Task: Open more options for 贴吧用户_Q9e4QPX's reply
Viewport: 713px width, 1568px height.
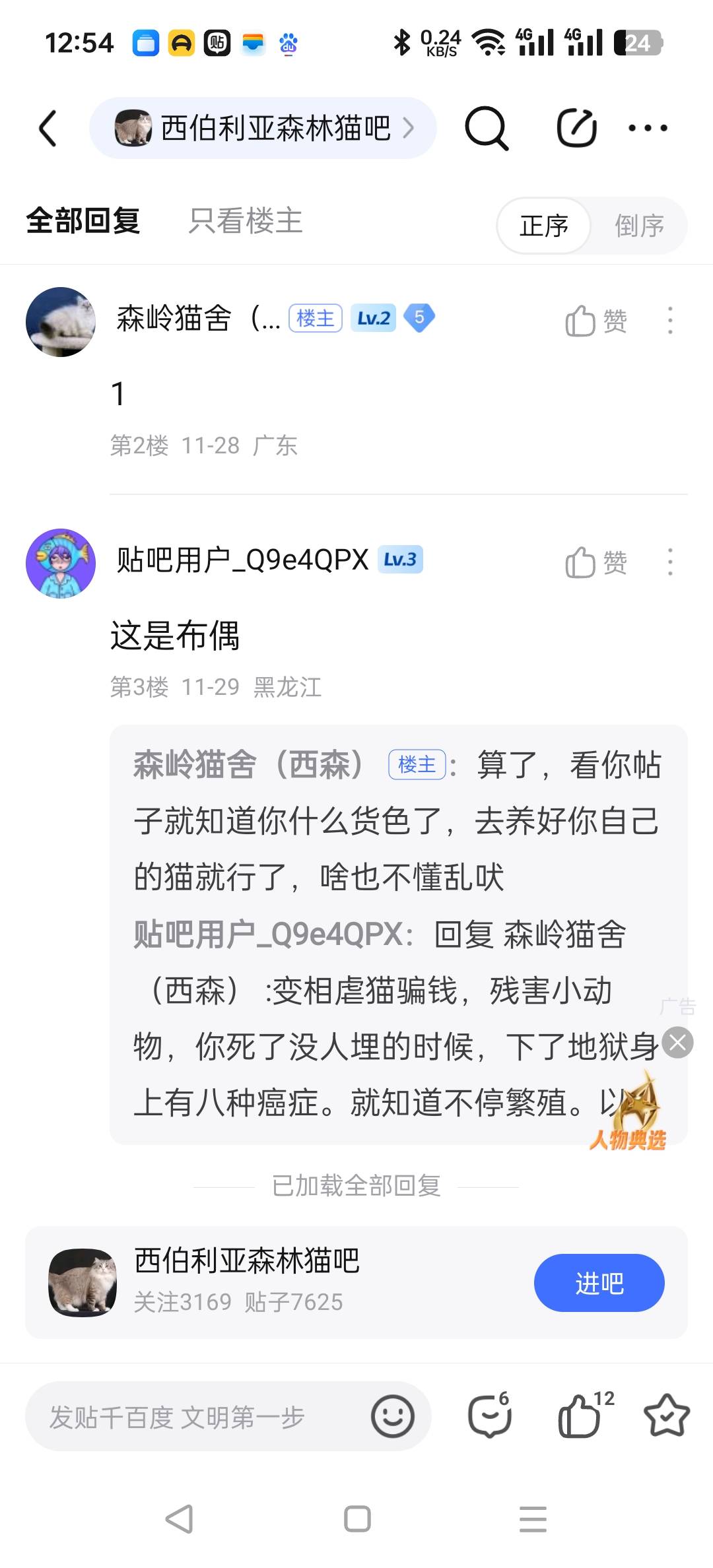Action: tap(670, 562)
